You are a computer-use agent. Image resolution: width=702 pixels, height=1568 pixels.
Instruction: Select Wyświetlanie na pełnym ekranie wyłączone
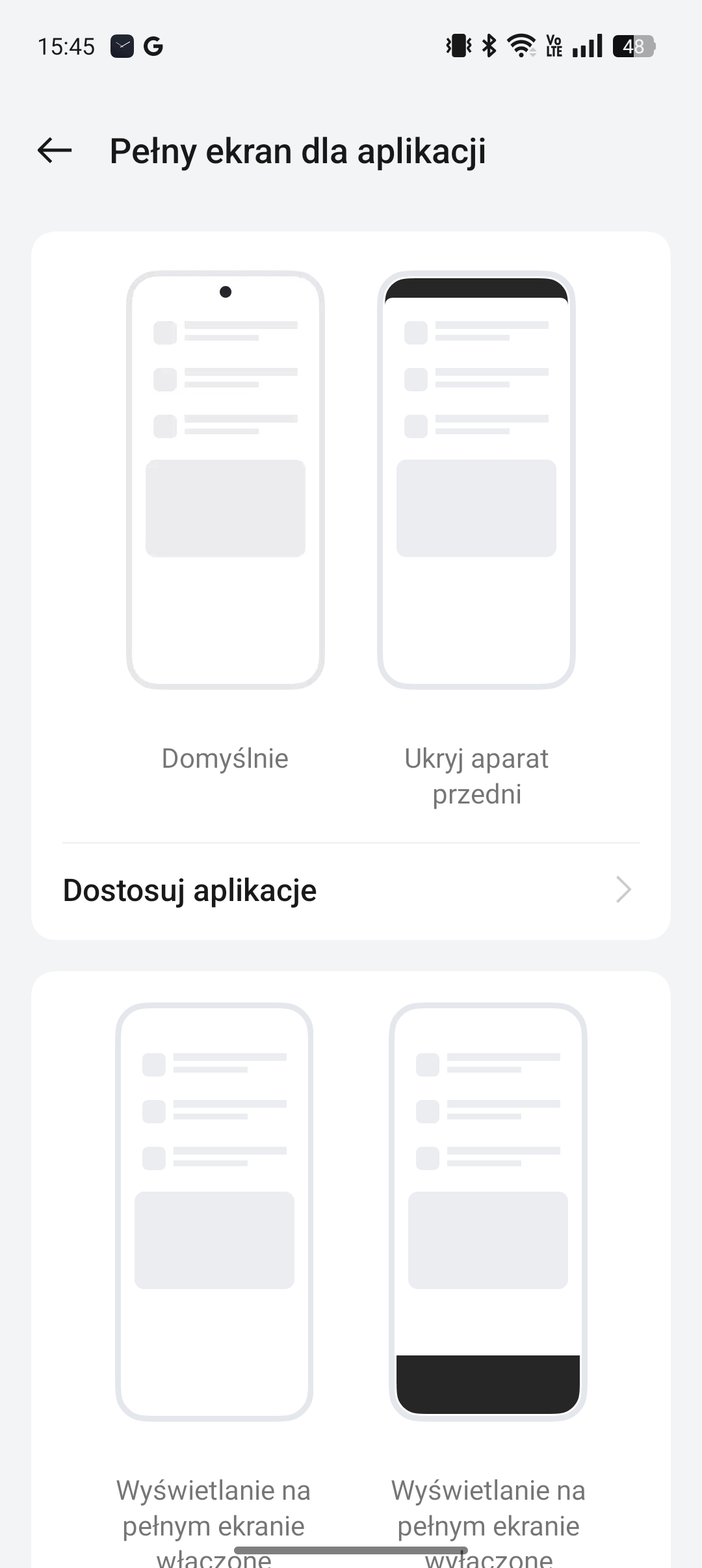(487, 1212)
